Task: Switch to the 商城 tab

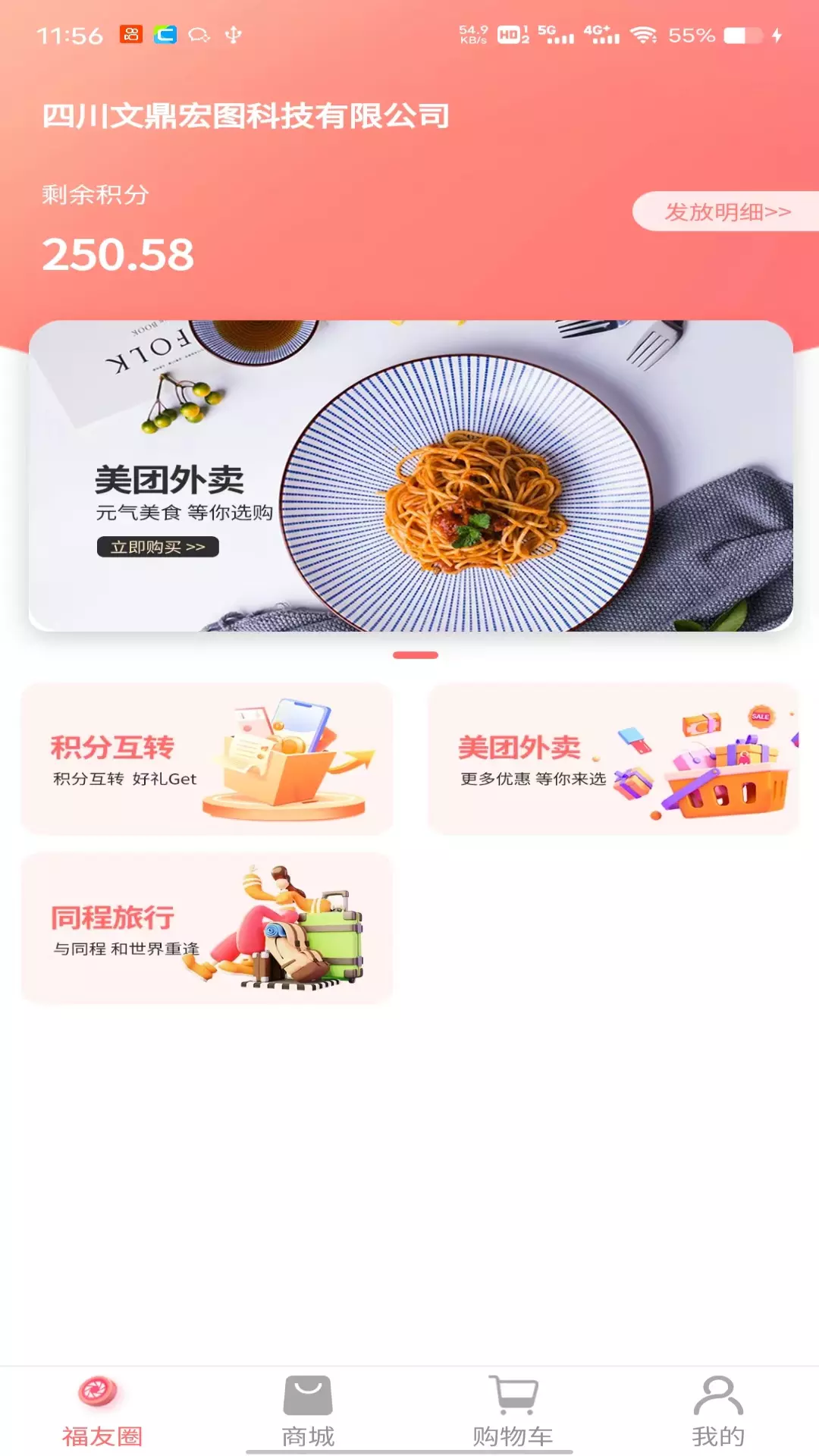Action: tap(308, 1411)
